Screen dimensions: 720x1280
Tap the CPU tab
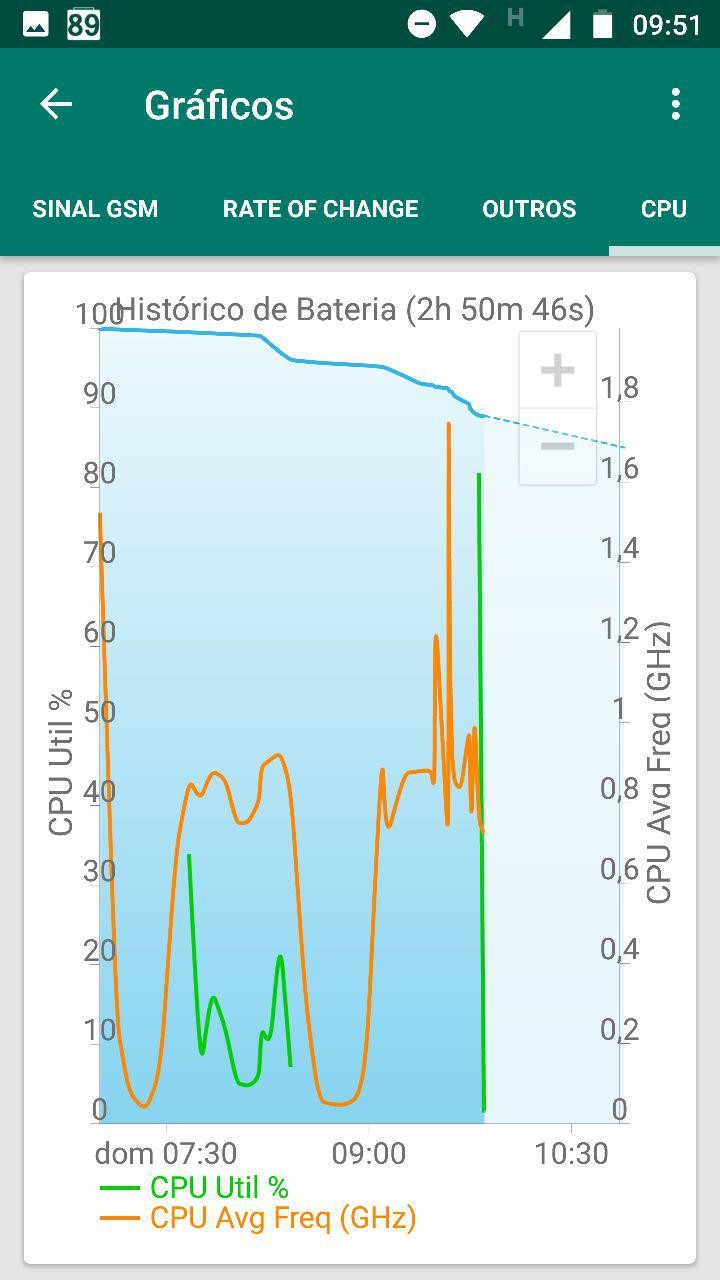pyautogui.click(x=663, y=209)
